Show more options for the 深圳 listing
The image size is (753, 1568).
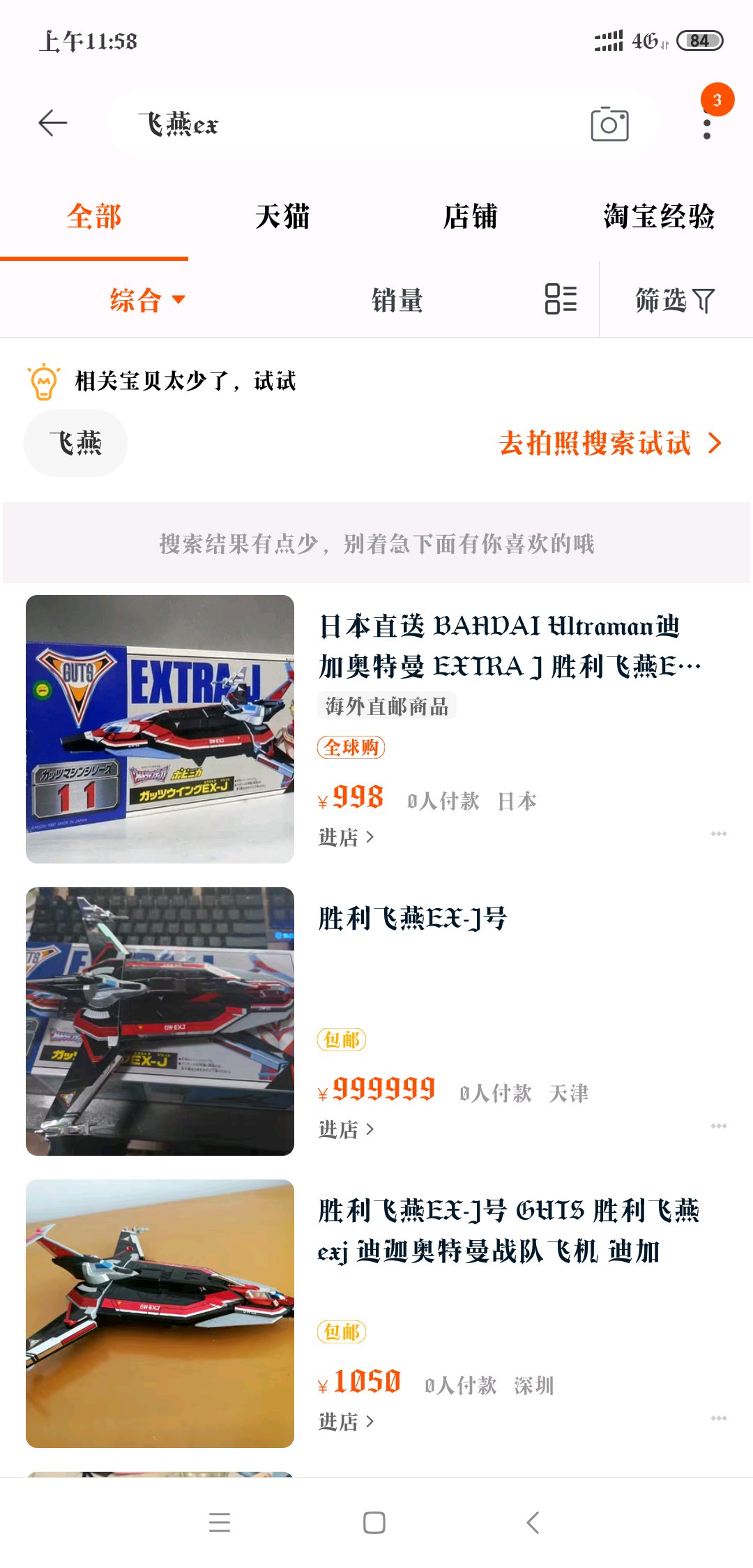pos(718,1418)
